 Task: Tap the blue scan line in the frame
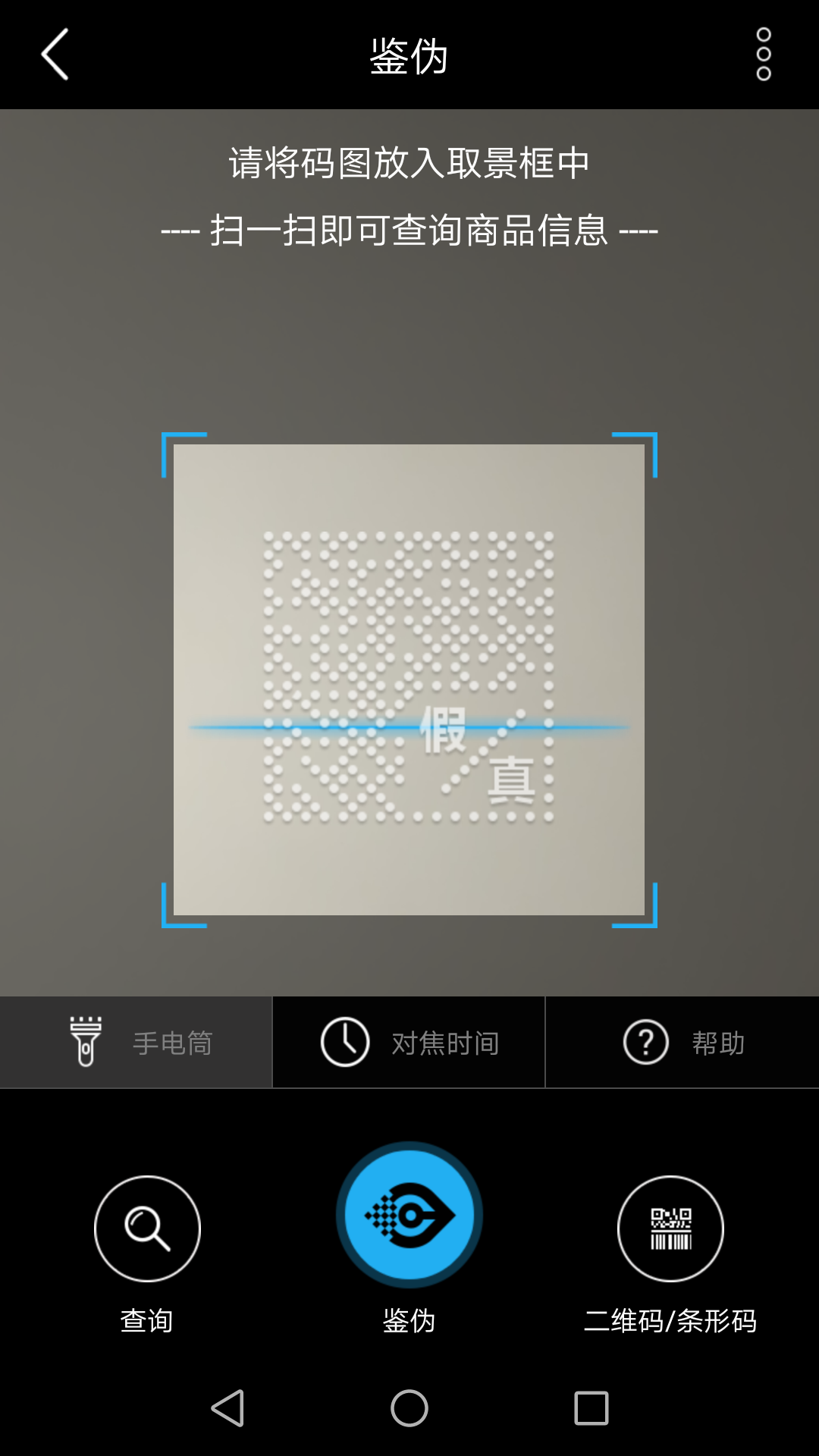click(409, 726)
